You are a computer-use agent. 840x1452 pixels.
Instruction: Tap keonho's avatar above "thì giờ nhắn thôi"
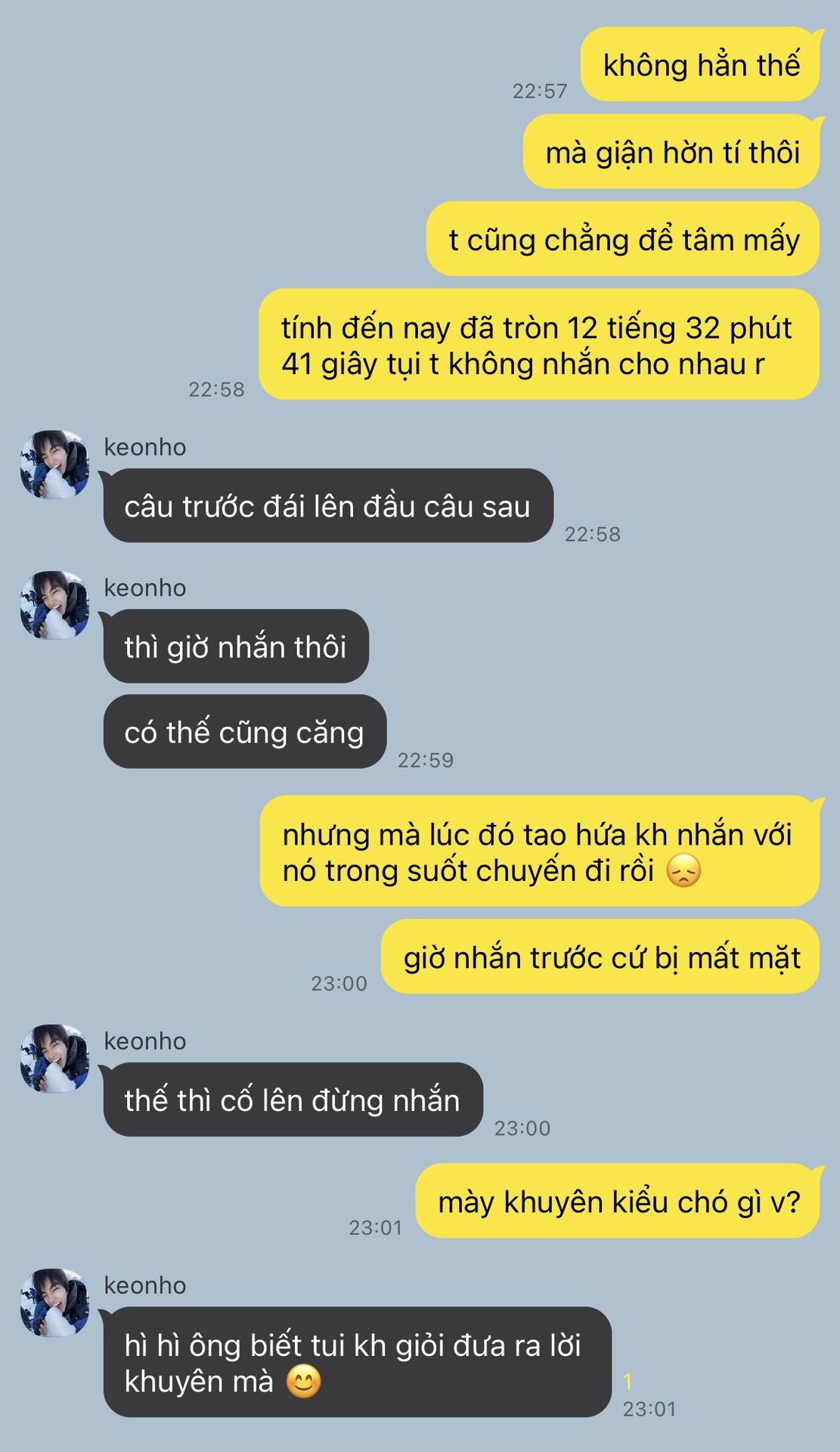[54, 605]
